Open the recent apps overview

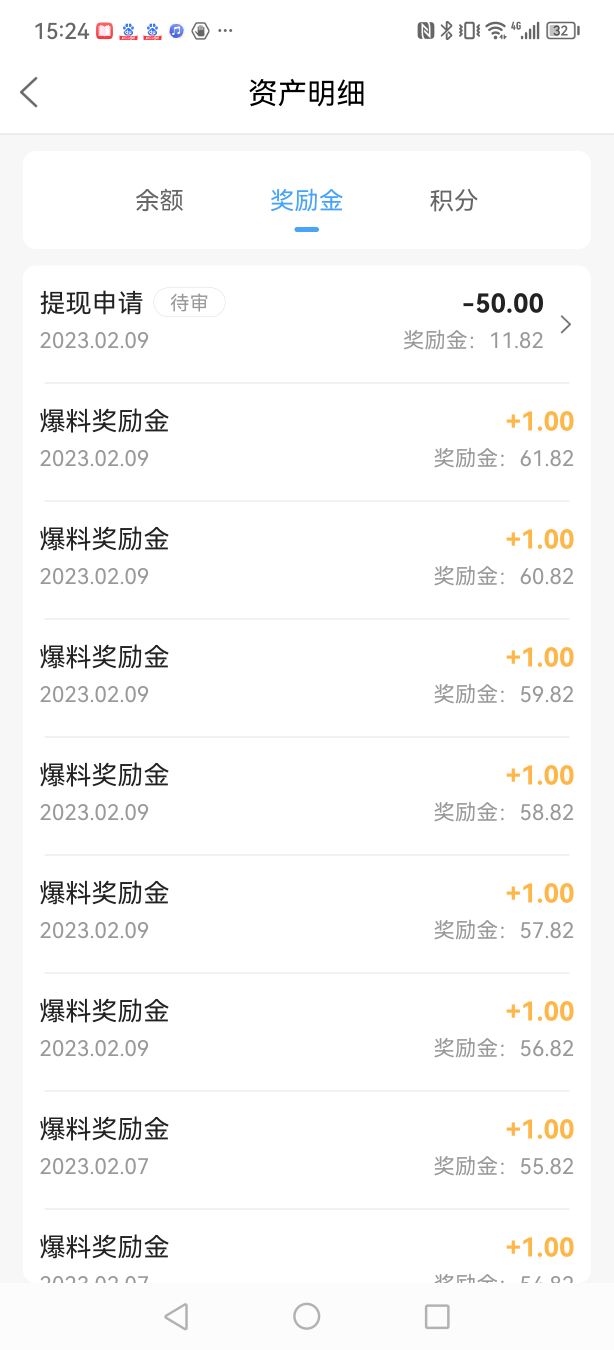tap(437, 1316)
